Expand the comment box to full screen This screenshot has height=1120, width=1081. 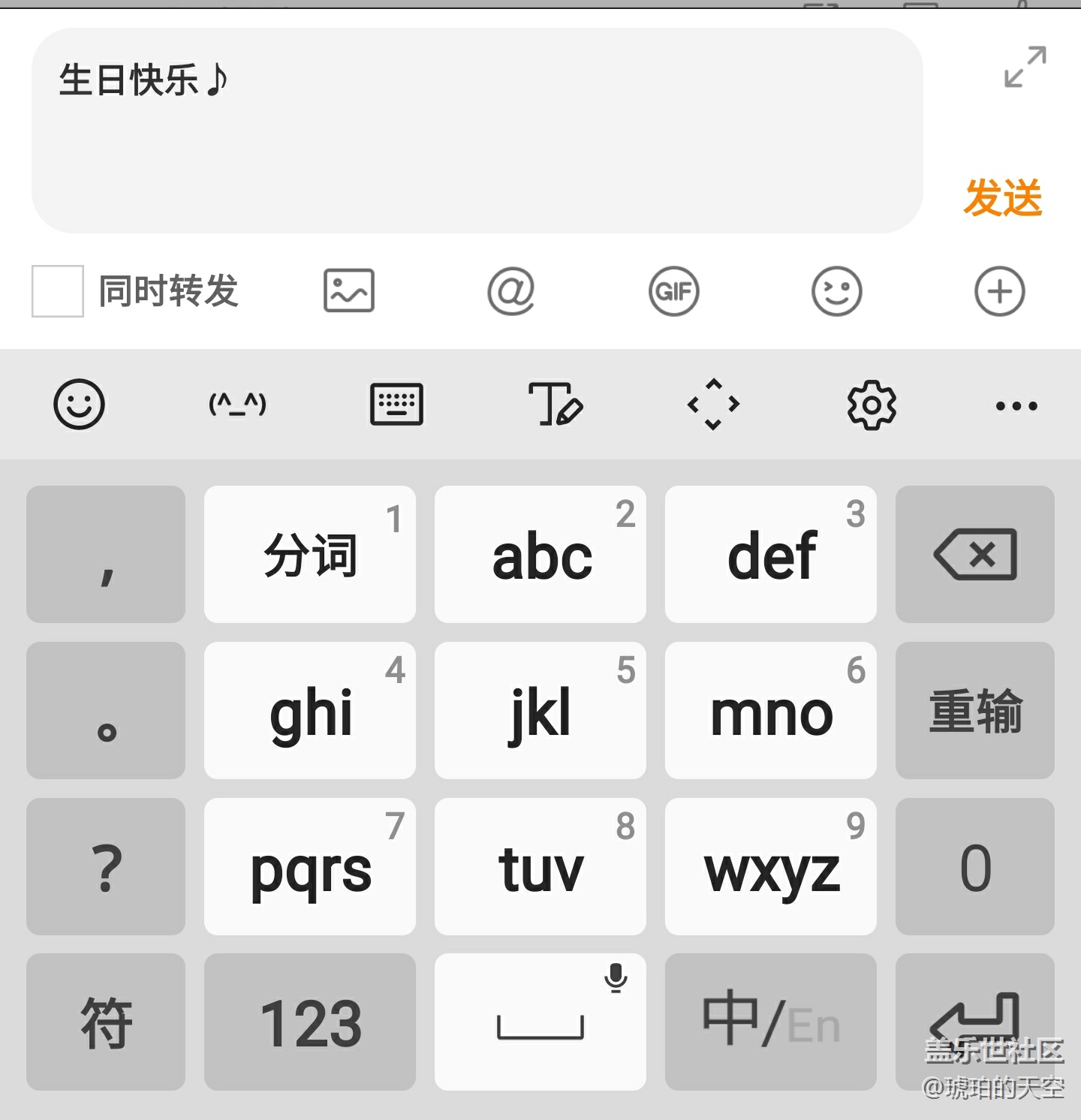pyautogui.click(x=1025, y=67)
